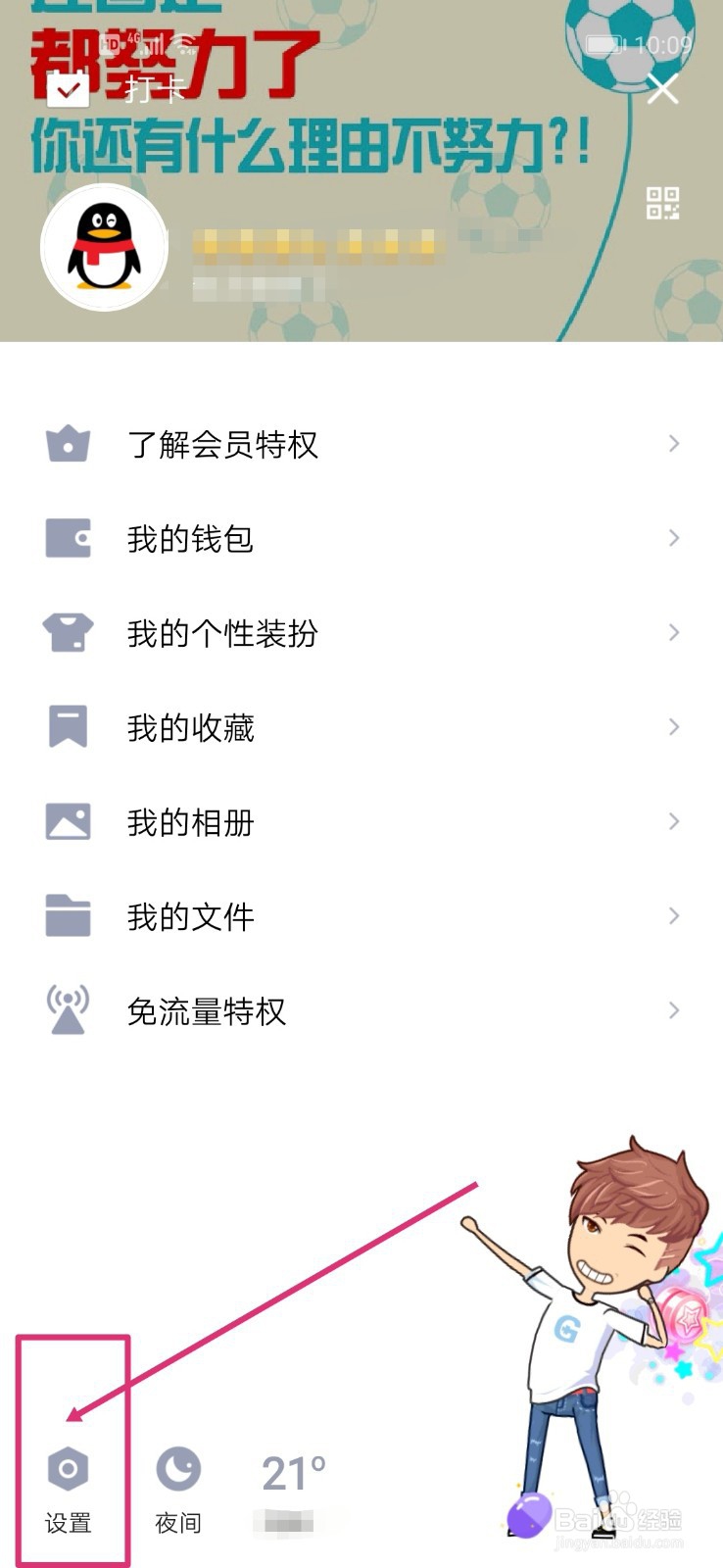Tap the antenna icon for 免流量特权

67,1009
